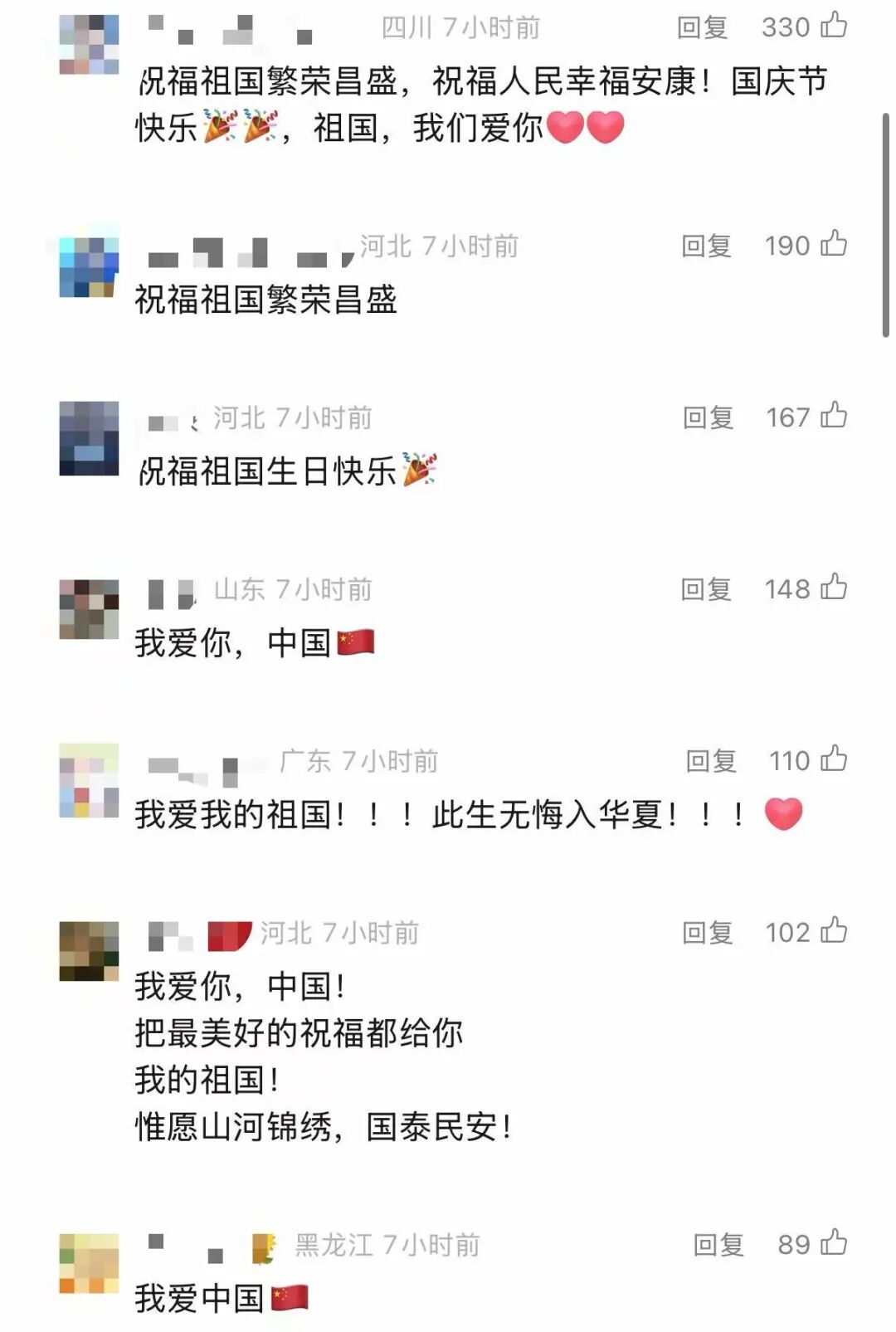
Task: Like the Sichuan comment with 330 likes
Action: coord(833,26)
